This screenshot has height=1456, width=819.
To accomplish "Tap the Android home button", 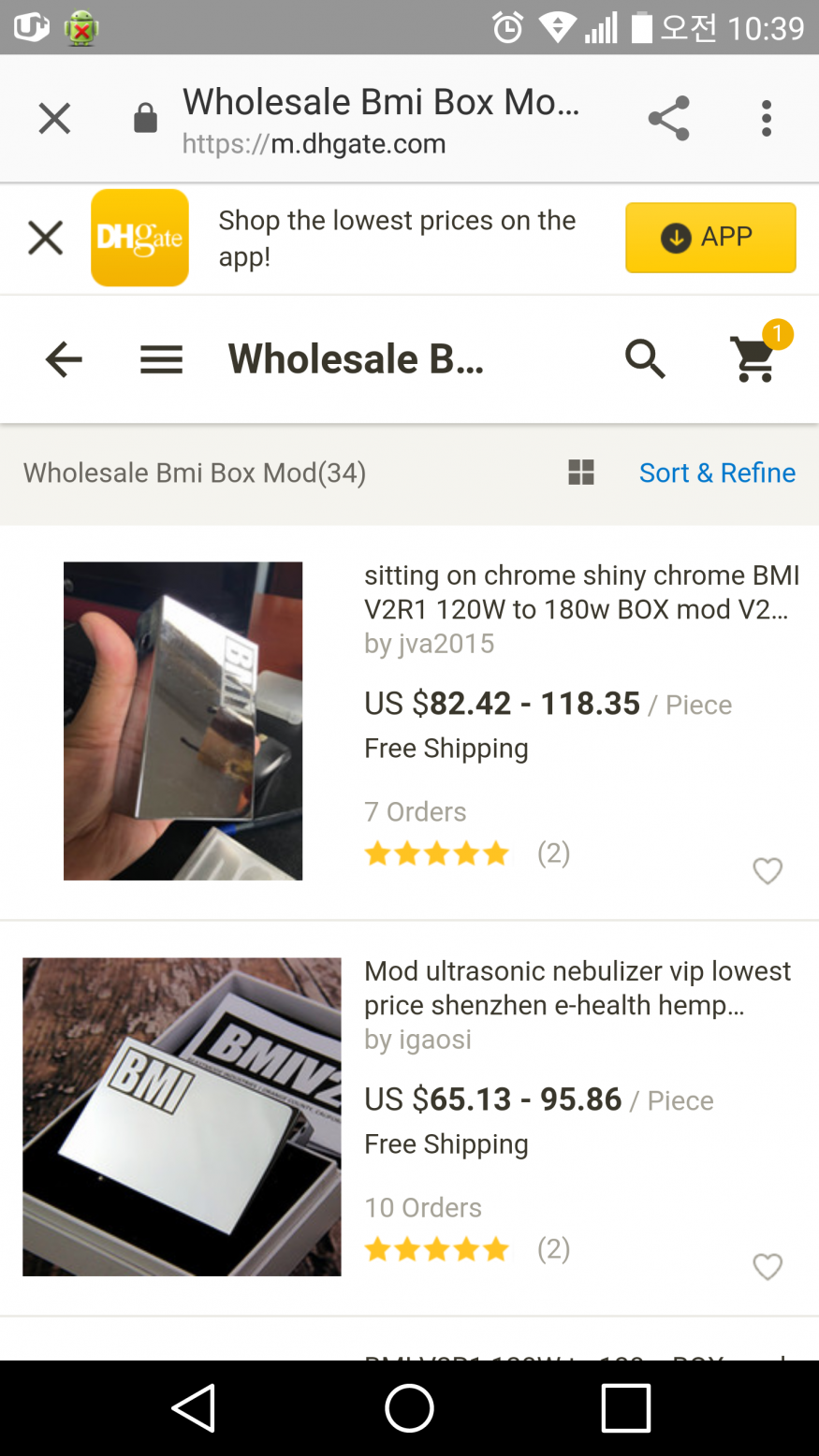I will coord(409,1407).
